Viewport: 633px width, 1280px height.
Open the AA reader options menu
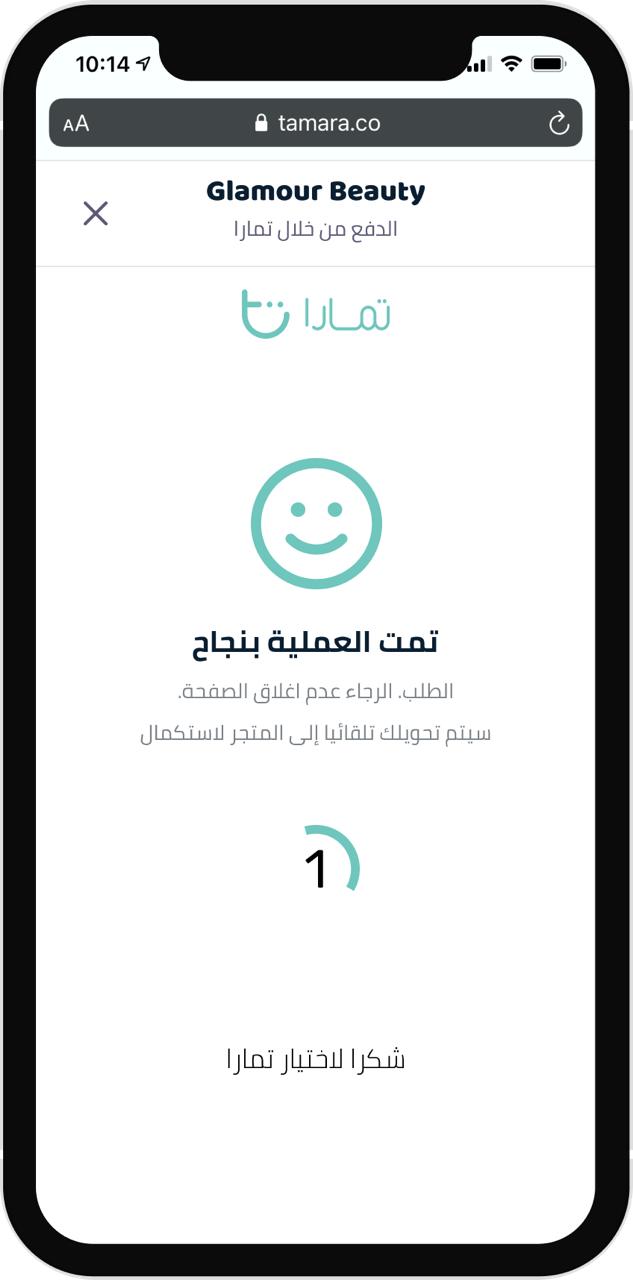76,124
